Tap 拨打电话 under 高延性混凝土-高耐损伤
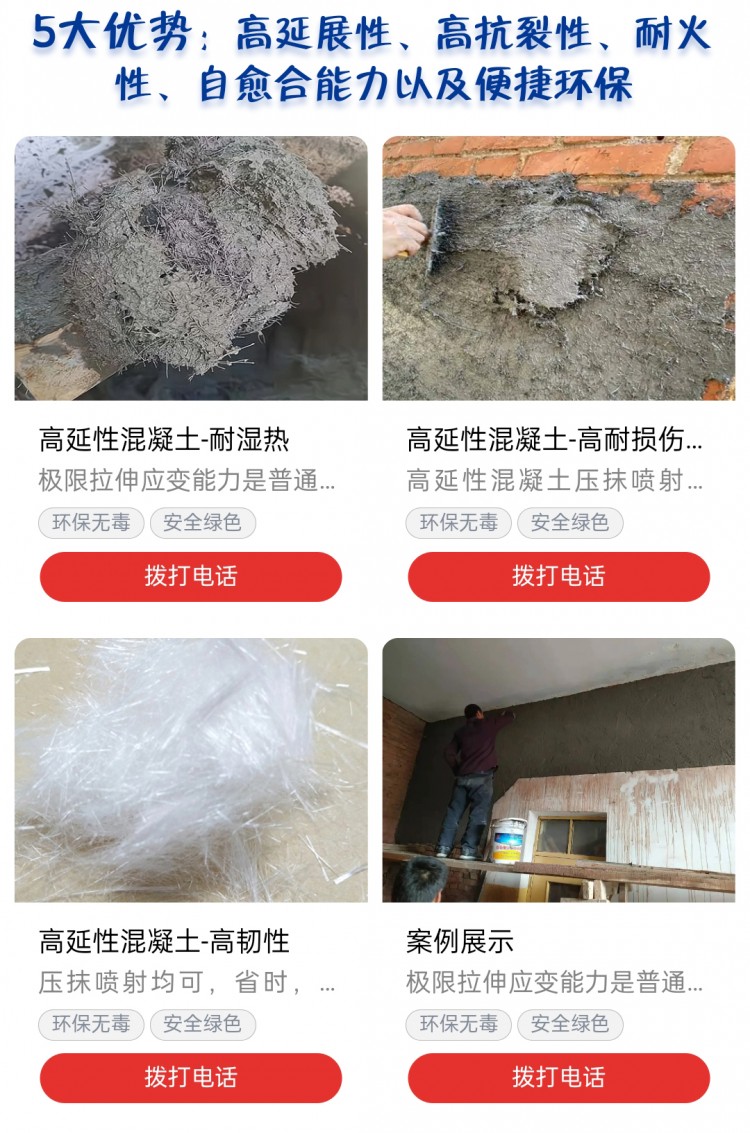 click(x=558, y=577)
